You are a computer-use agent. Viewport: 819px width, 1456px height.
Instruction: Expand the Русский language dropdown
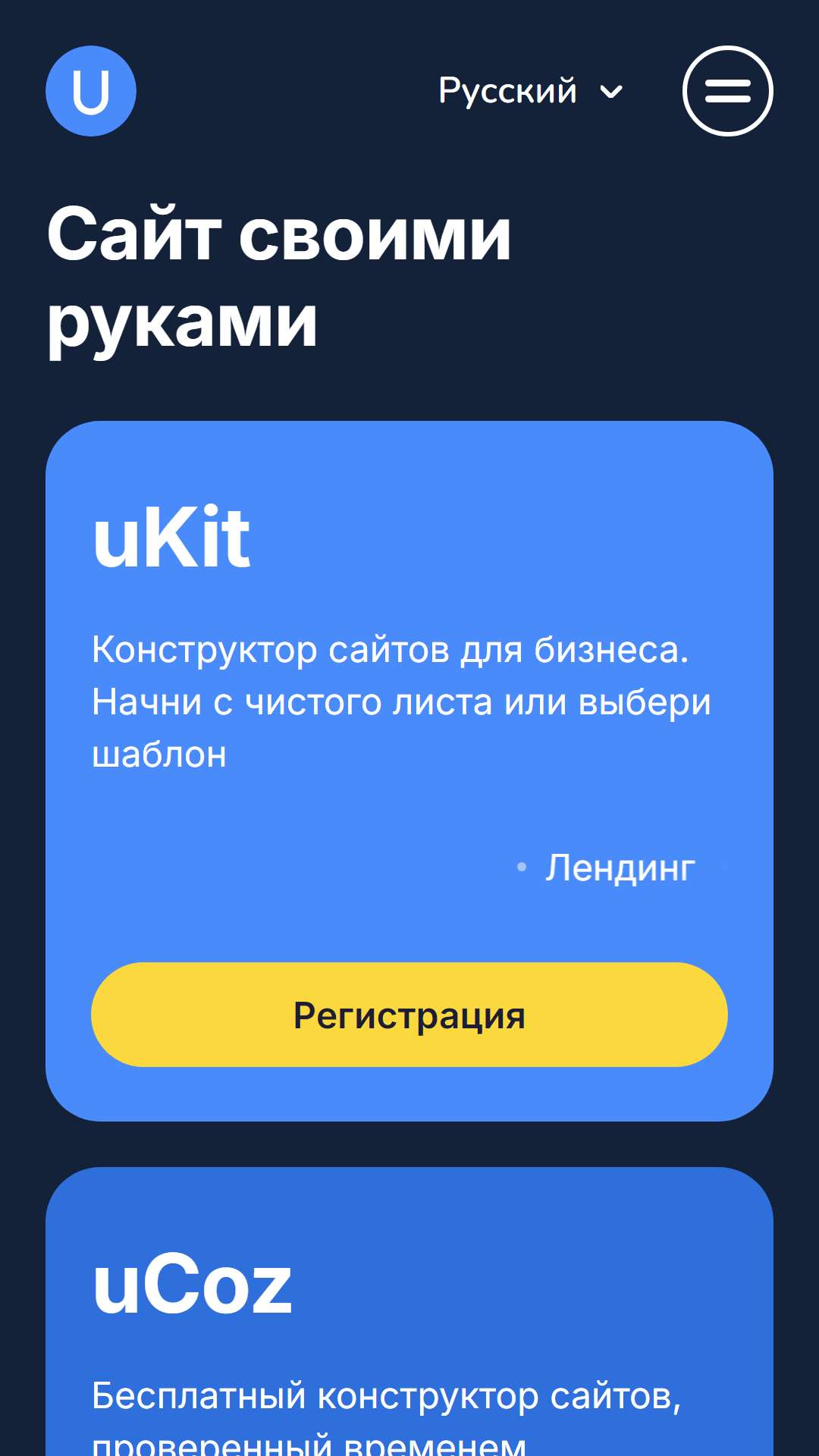(531, 91)
